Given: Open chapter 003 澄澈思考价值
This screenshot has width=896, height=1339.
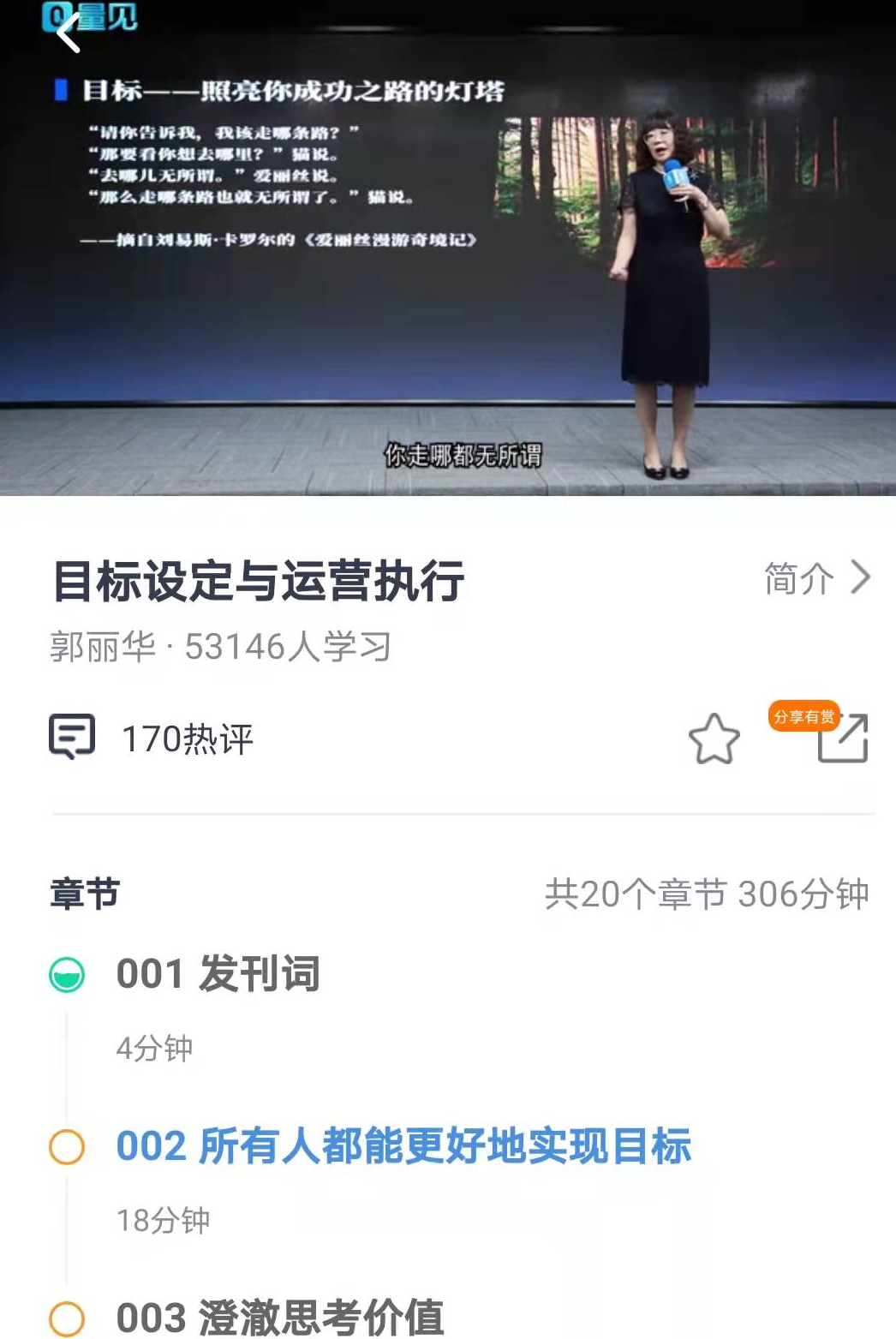Looking at the screenshot, I should 279,1317.
